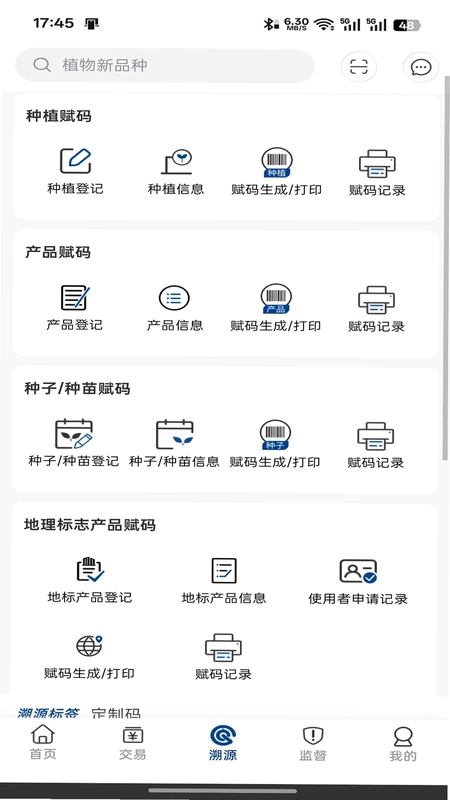
Task: Open 赋码生成/打印 under 种植赋码
Action: tap(277, 171)
